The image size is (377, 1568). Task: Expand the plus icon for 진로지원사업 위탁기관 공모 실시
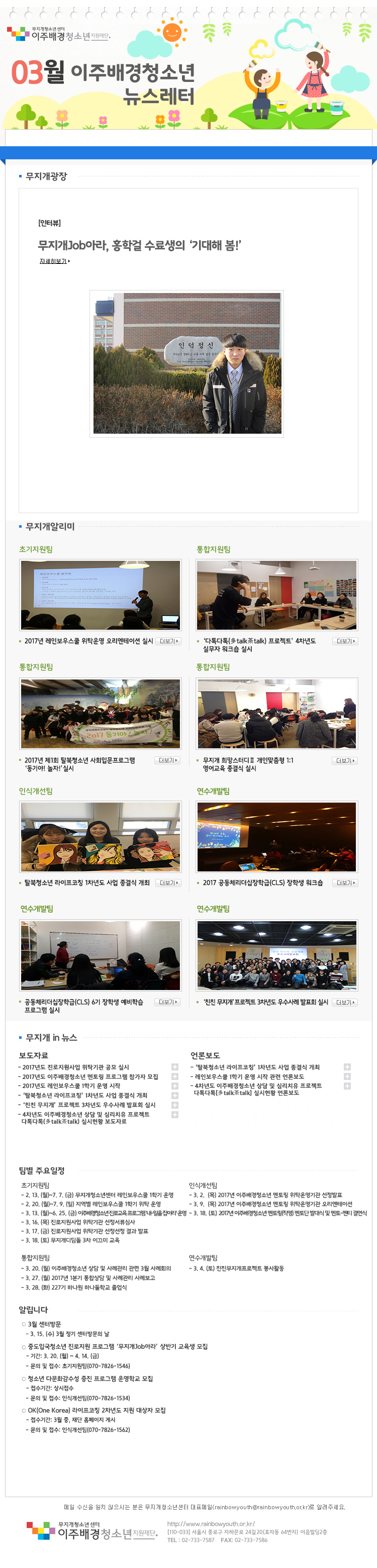(175, 1067)
